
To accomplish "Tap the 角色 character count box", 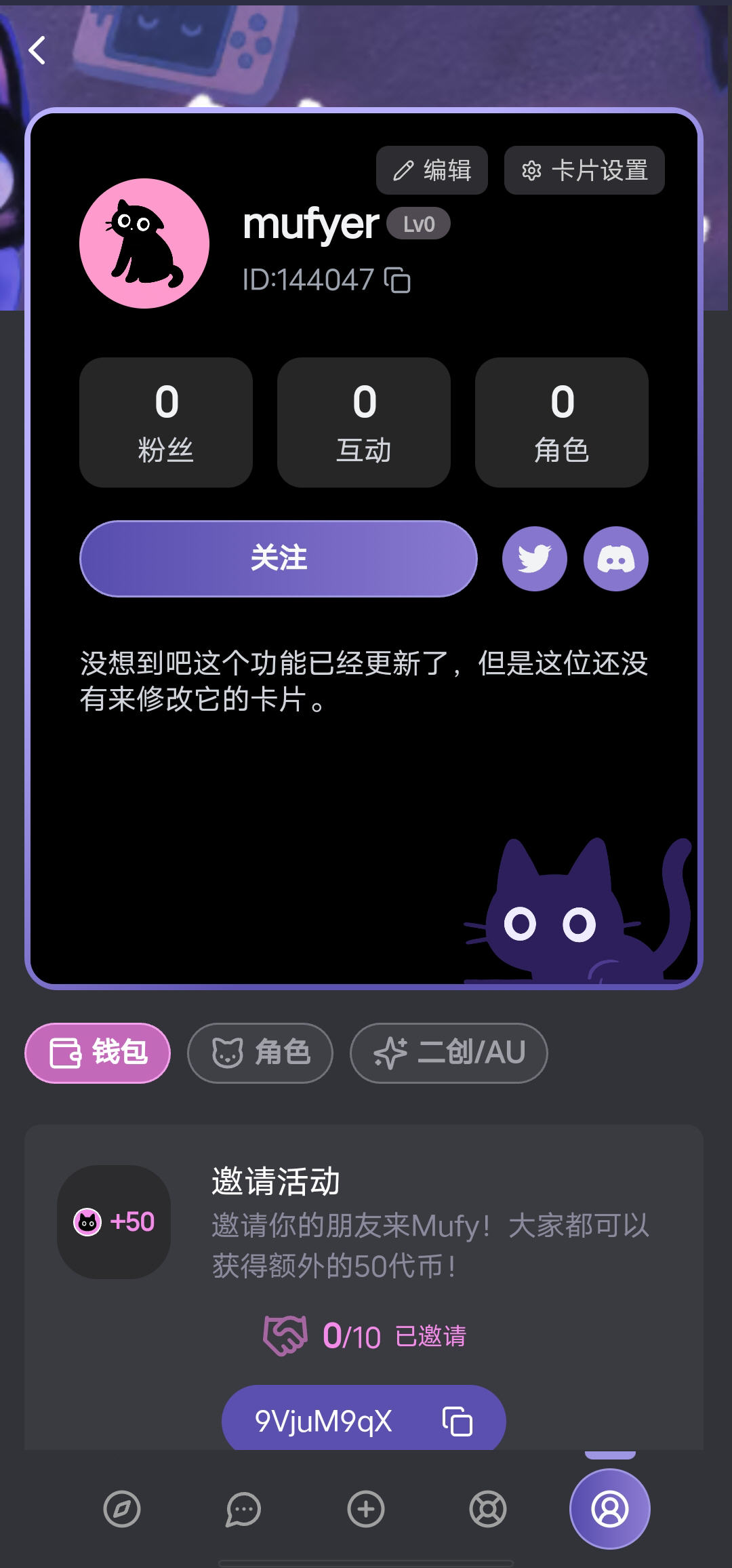I will point(561,423).
